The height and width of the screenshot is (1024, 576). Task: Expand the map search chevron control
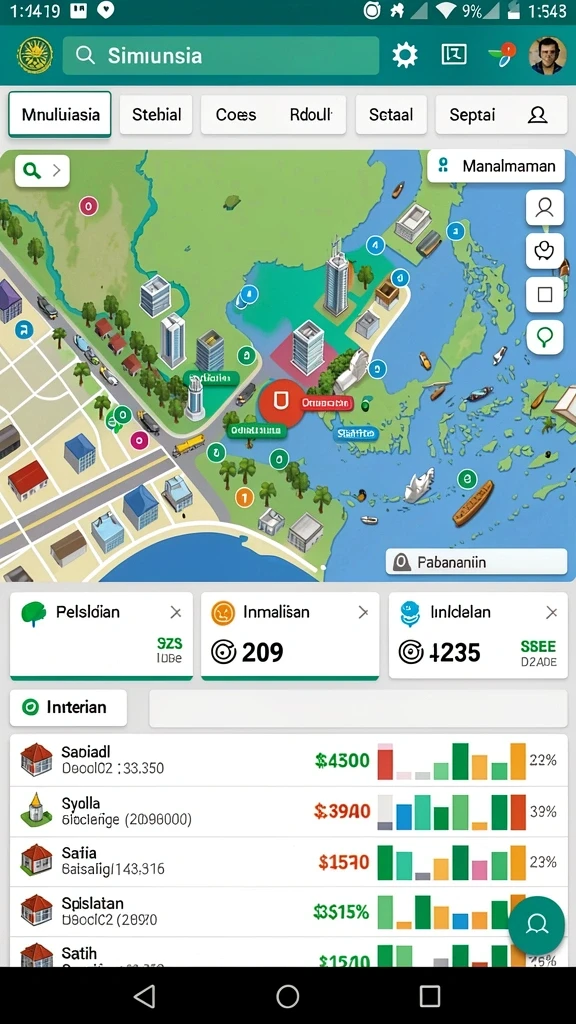[x=42, y=171]
